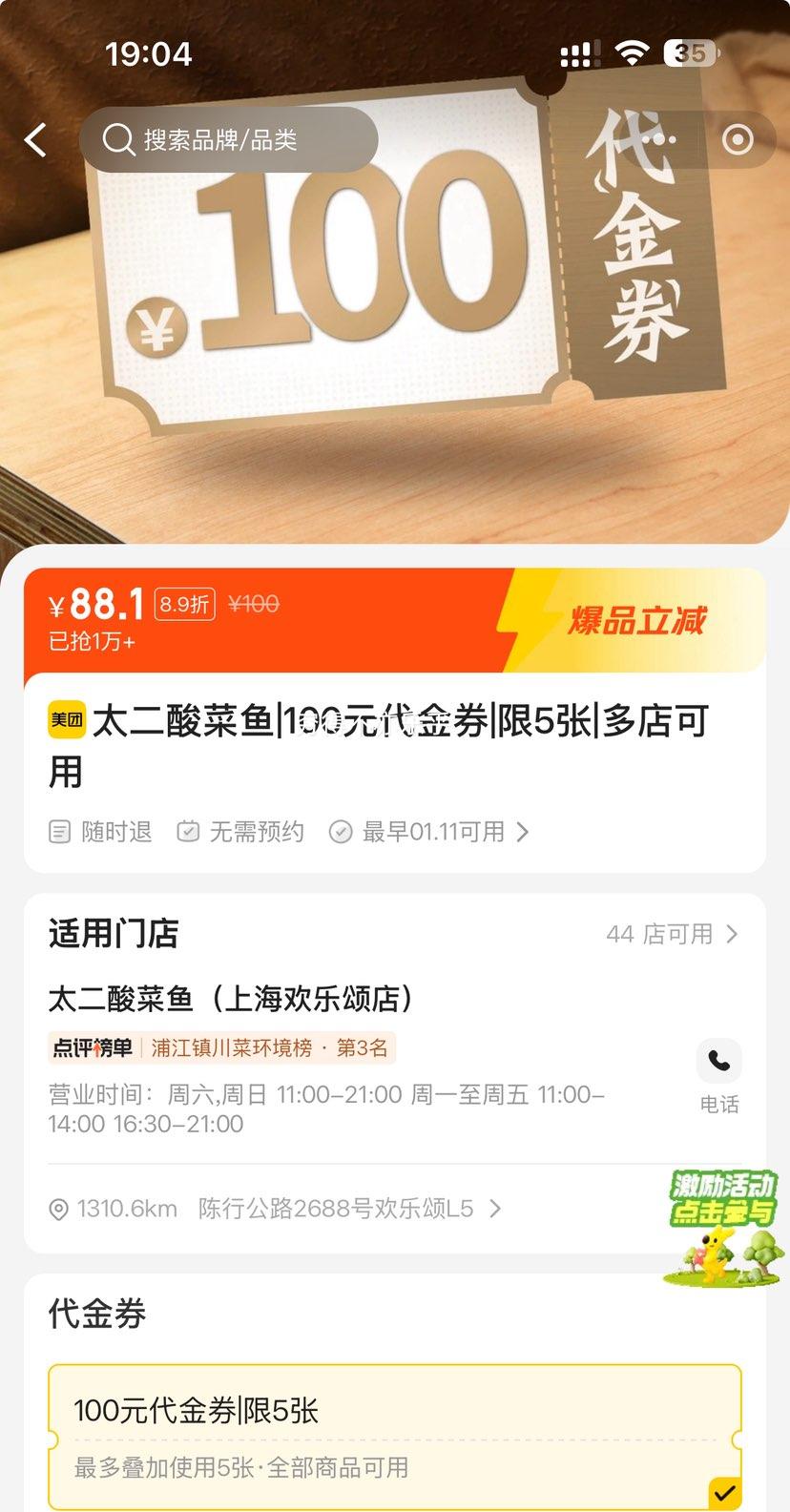This screenshot has height=1512, width=790.
Task: Click the 美团 brand icon before the title
Action: coord(65,722)
